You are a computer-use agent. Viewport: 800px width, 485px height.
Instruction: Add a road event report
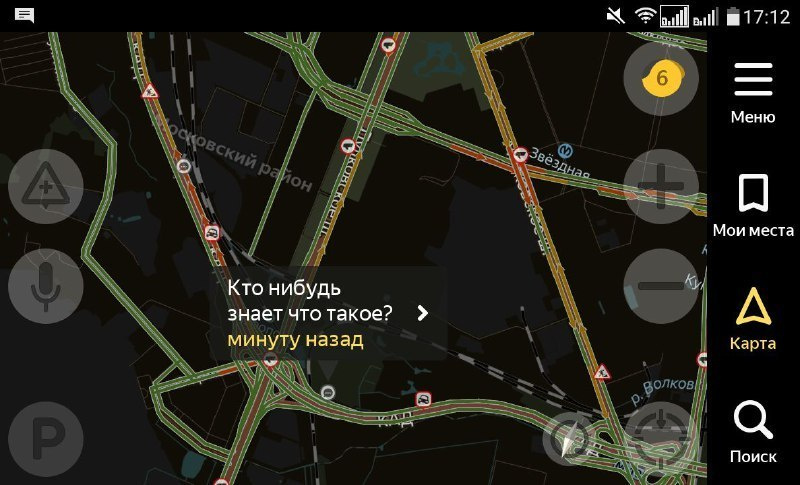point(45,186)
